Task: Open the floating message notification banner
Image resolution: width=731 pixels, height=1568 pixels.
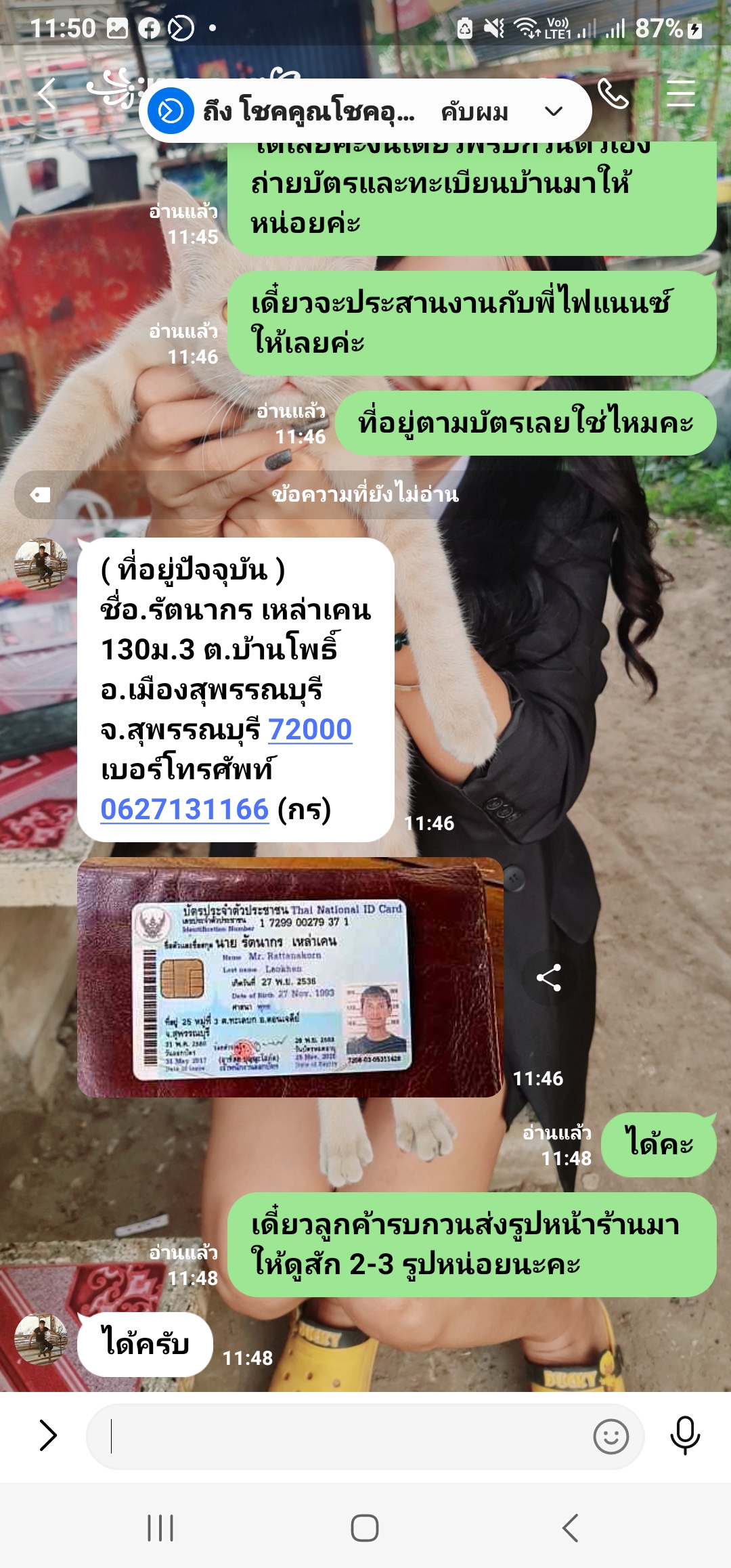Action: pos(365,111)
